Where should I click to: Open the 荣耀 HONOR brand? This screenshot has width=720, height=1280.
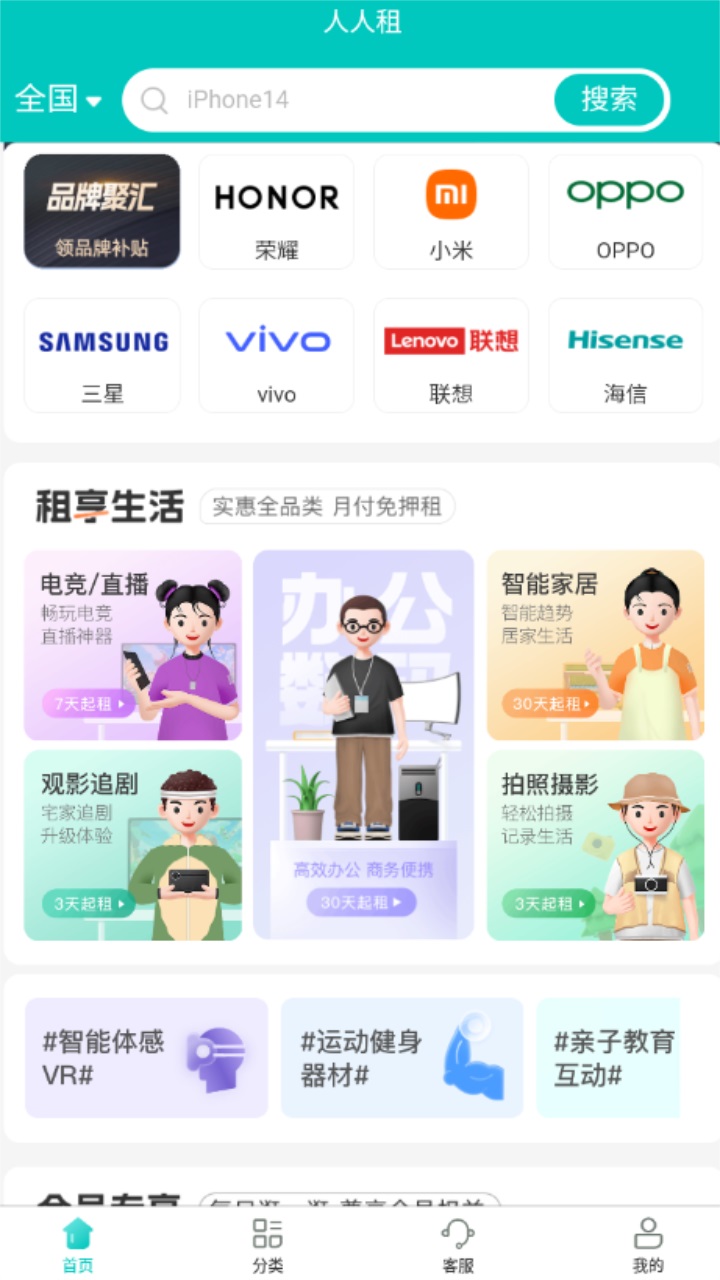[276, 211]
